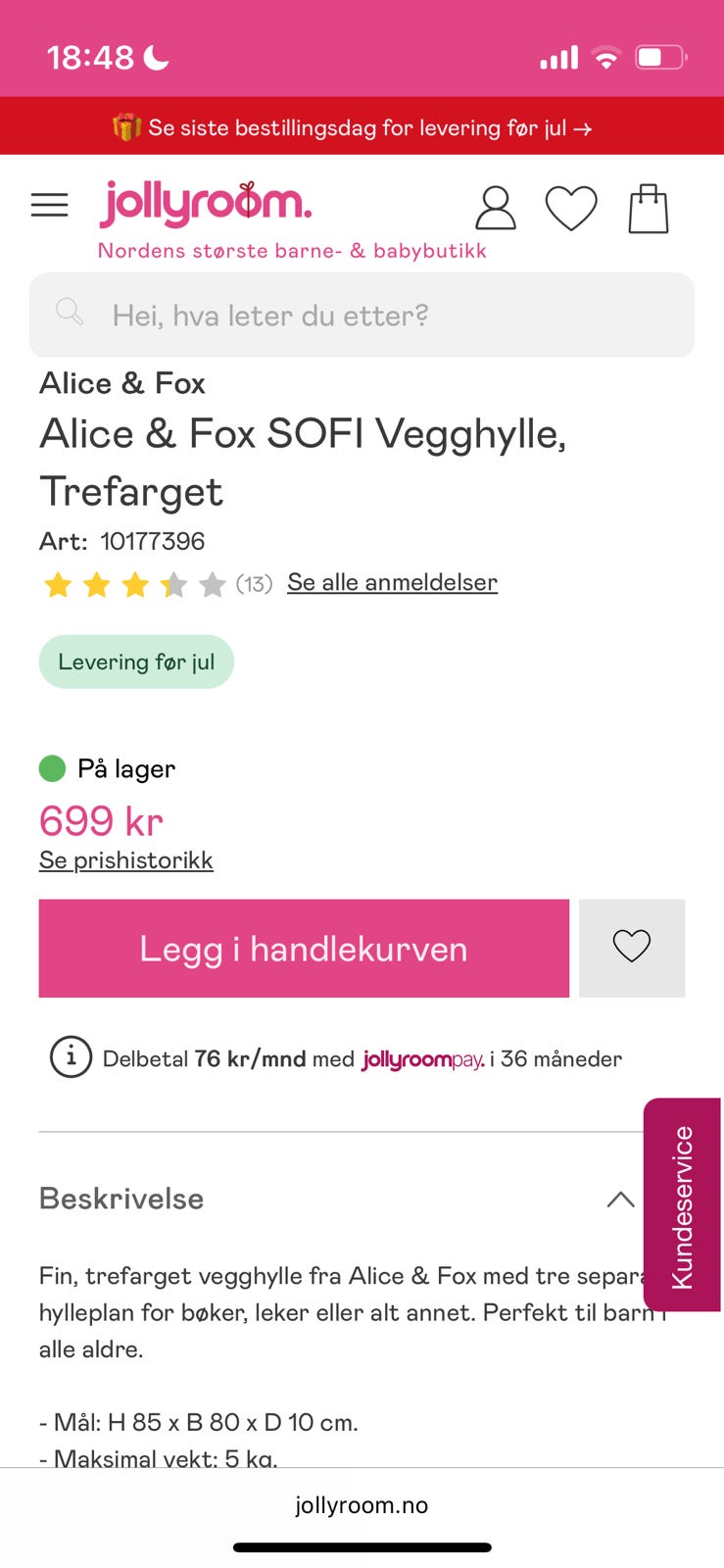Expand the Kundeservice side panel
Viewport: 724px width, 1568px height.
click(x=683, y=1203)
